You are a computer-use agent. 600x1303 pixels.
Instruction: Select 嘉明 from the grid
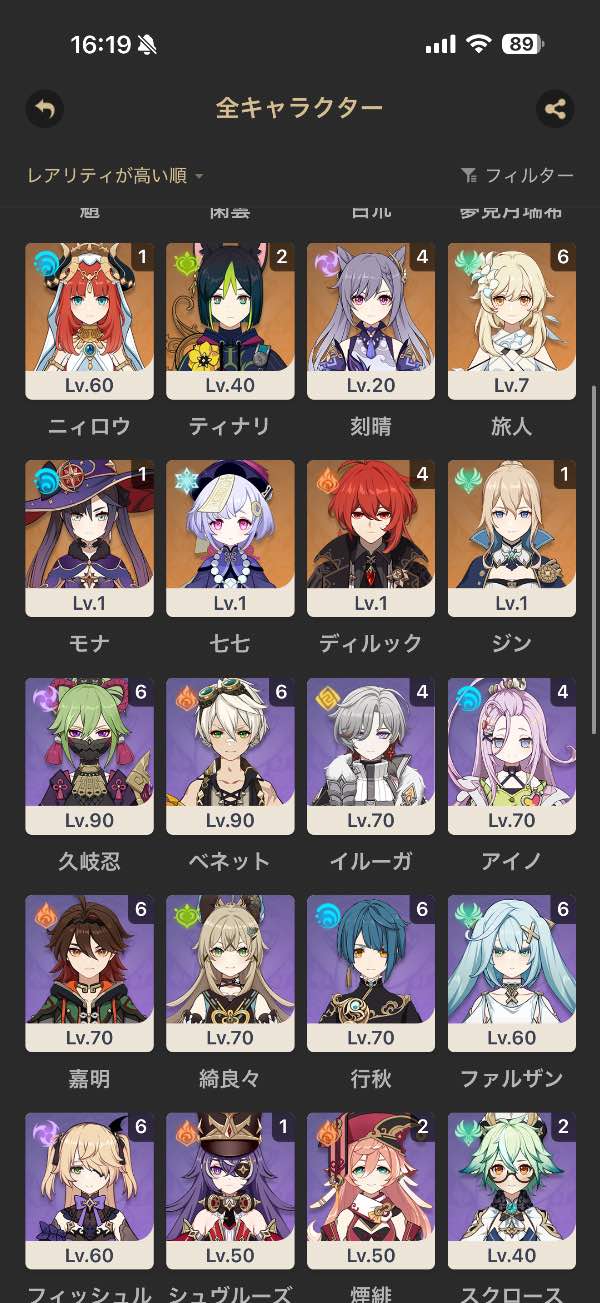(x=89, y=972)
